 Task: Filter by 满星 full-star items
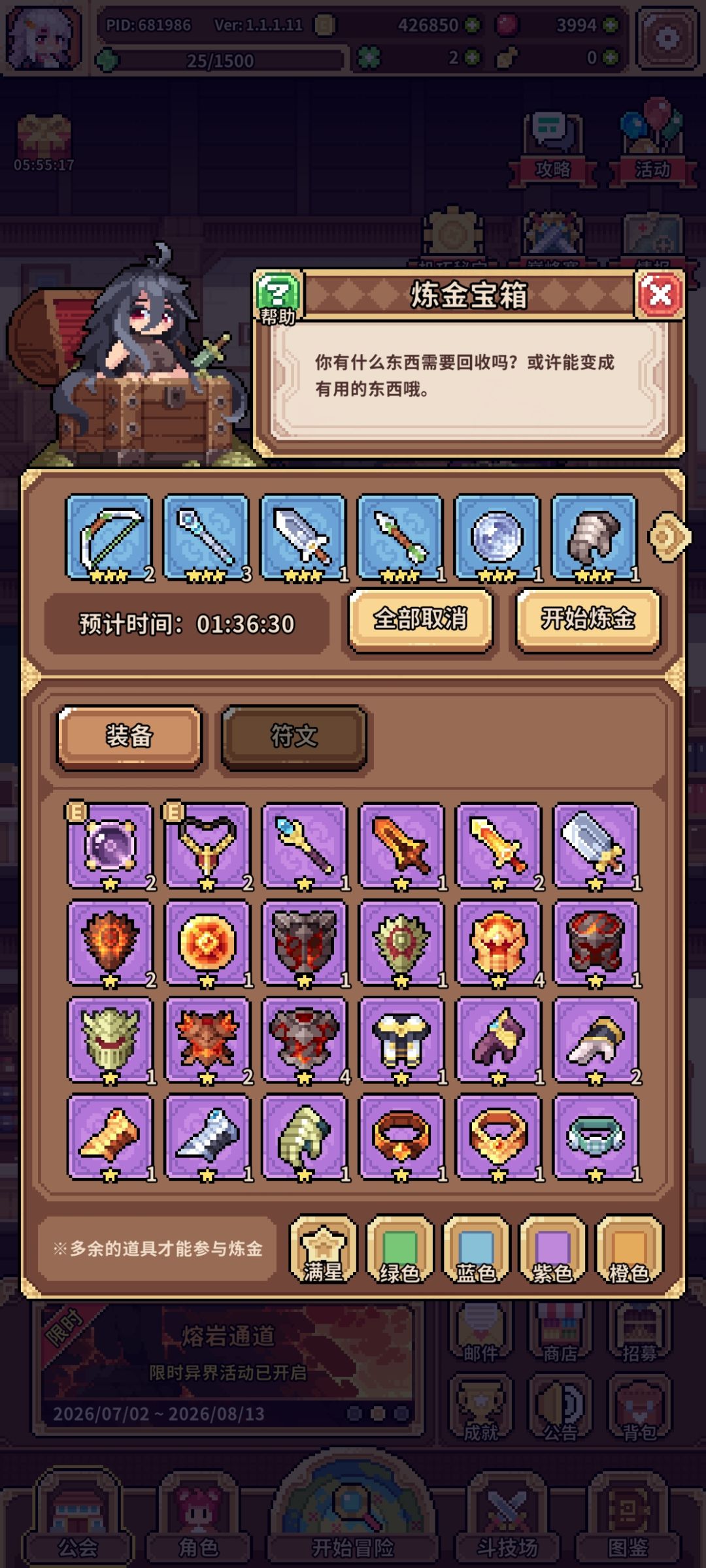[324, 1249]
